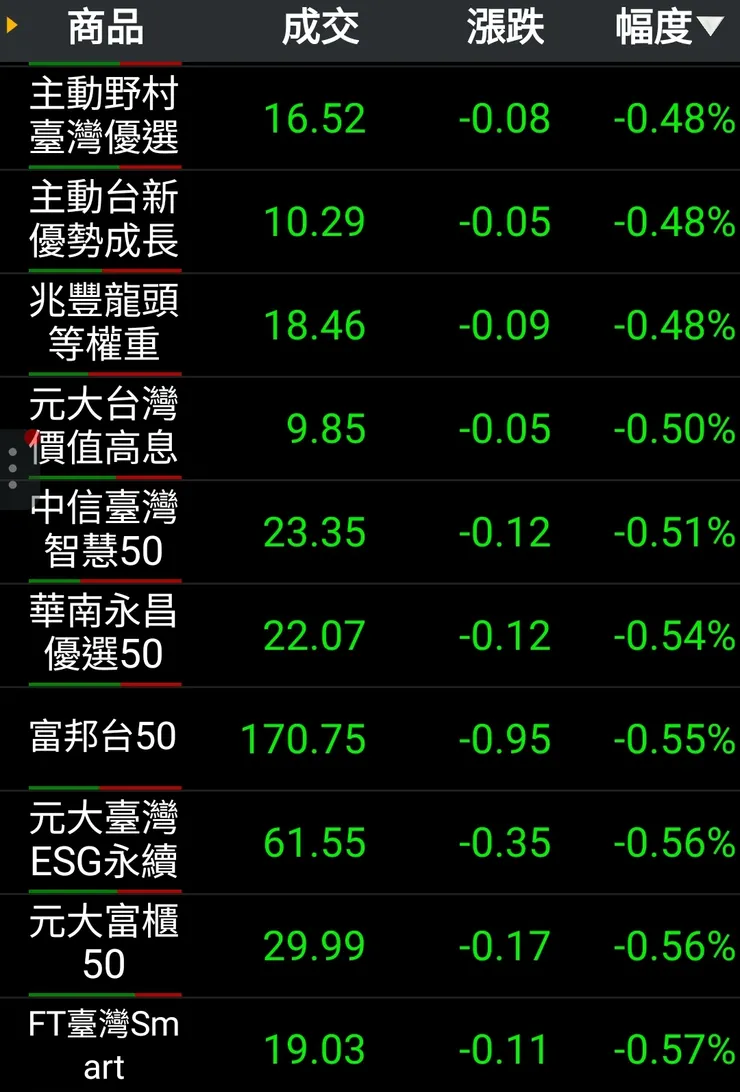The height and width of the screenshot is (1092, 740).
Task: Sort the list by 幅度 column
Action: click(x=667, y=28)
